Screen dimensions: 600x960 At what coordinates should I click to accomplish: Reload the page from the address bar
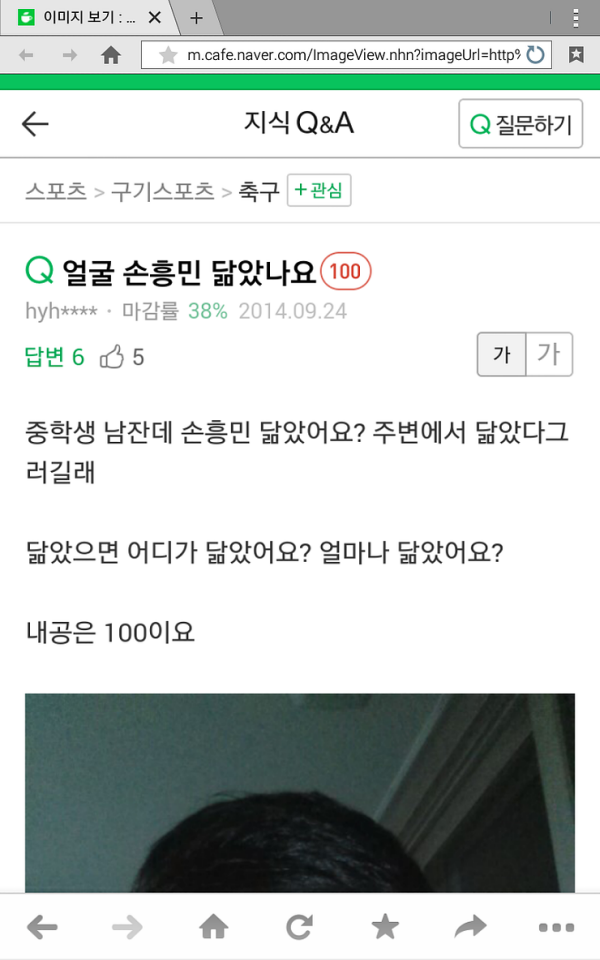pos(536,55)
